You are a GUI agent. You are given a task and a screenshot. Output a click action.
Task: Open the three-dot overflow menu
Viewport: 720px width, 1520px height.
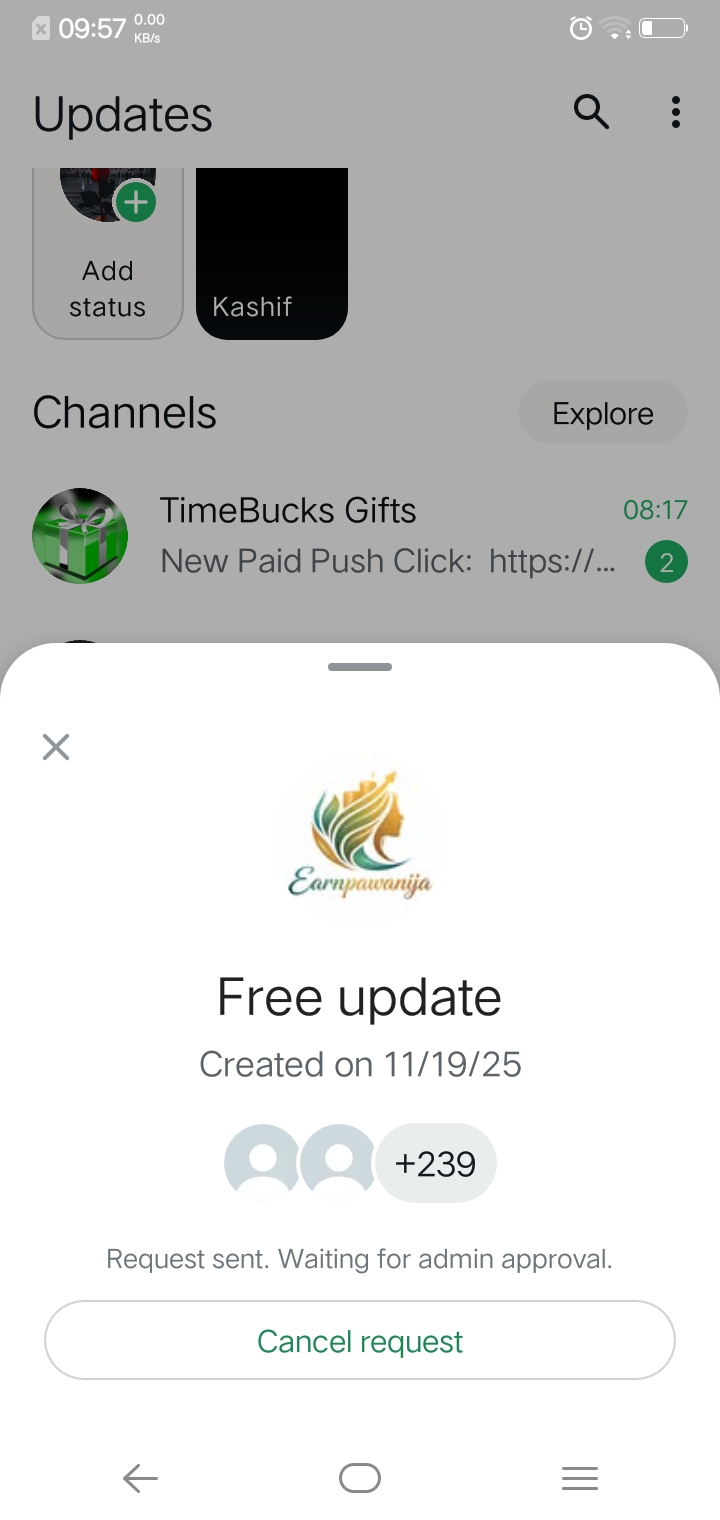click(676, 112)
